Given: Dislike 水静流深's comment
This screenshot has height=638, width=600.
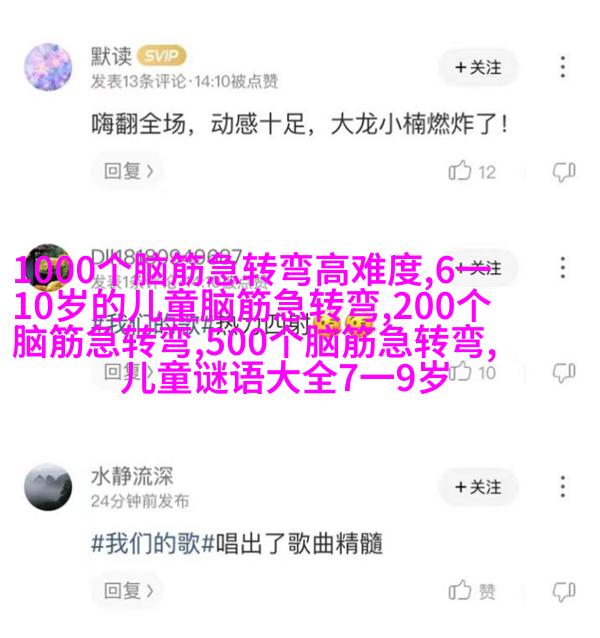Looking at the screenshot, I should click(x=563, y=590).
